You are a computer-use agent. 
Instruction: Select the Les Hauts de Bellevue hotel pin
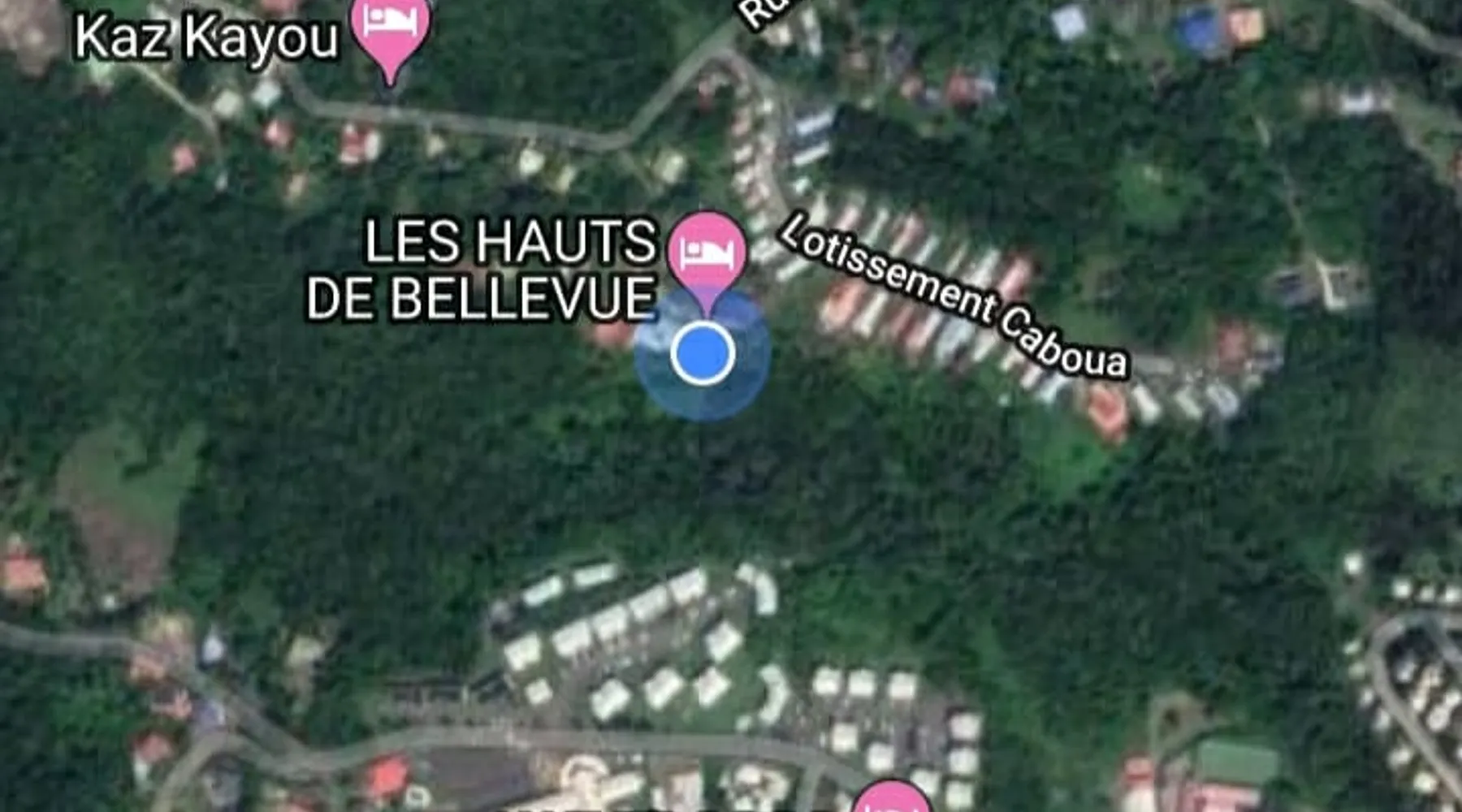tap(707, 253)
